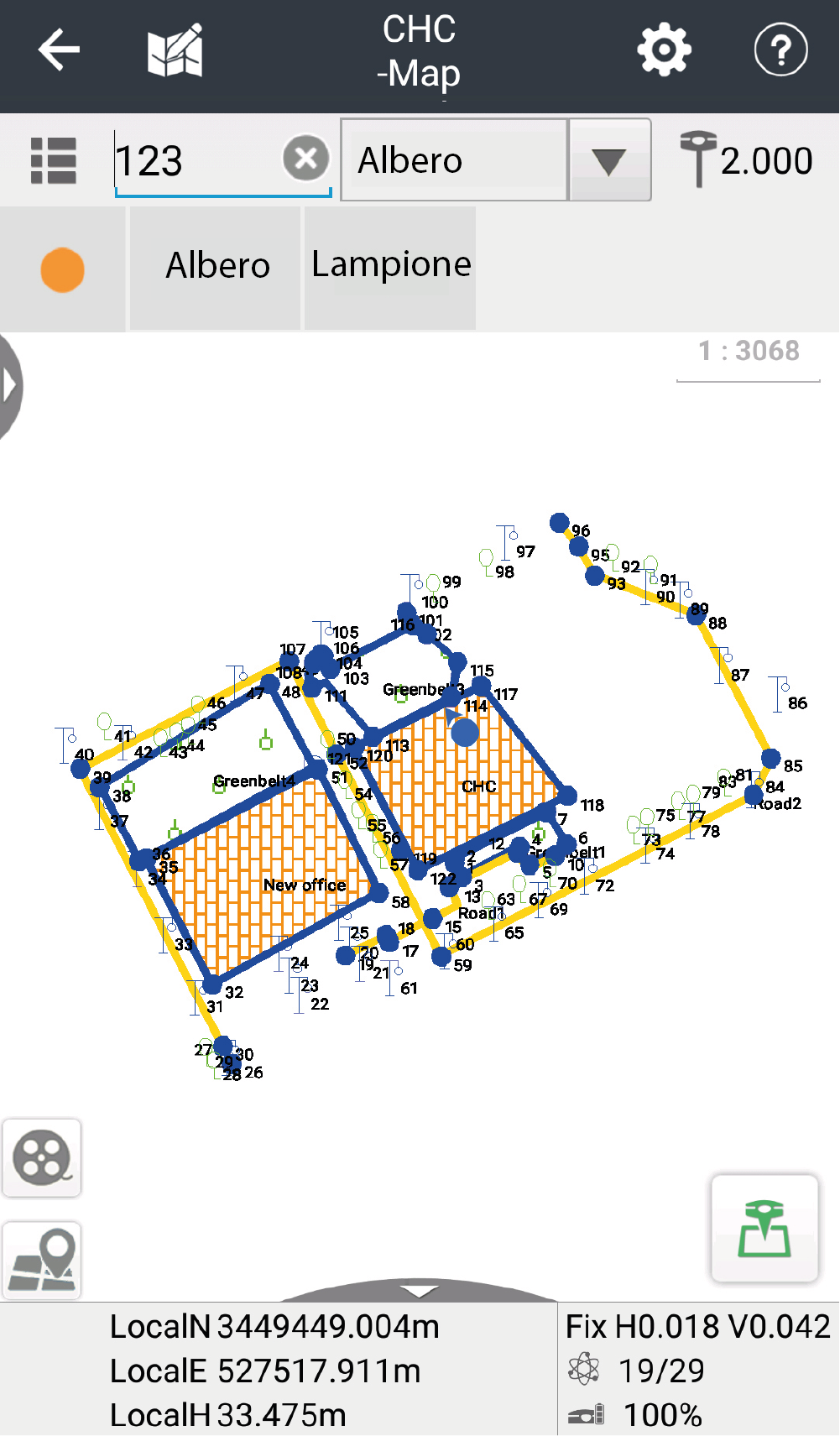Open the map edit icon

[x=175, y=50]
